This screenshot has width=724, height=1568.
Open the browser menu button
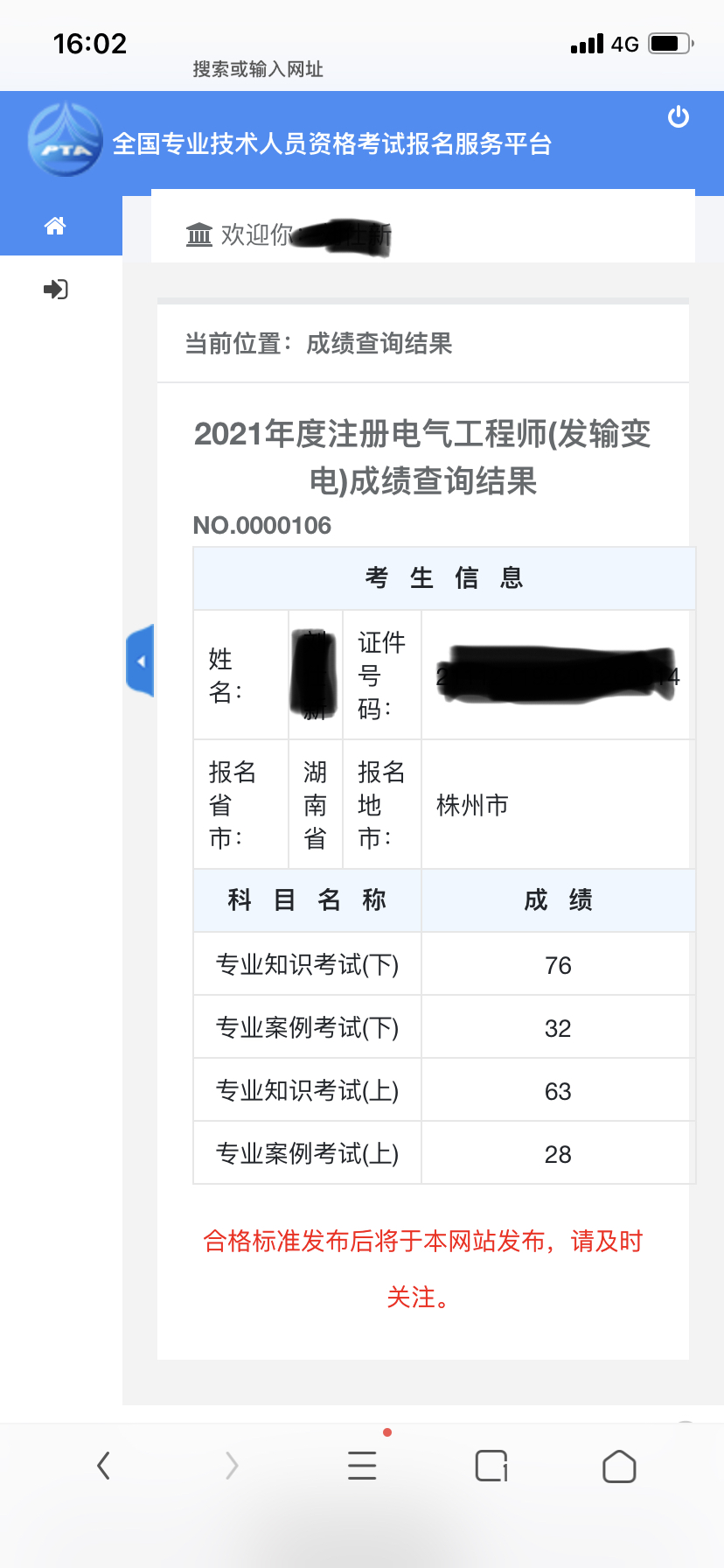362,1466
